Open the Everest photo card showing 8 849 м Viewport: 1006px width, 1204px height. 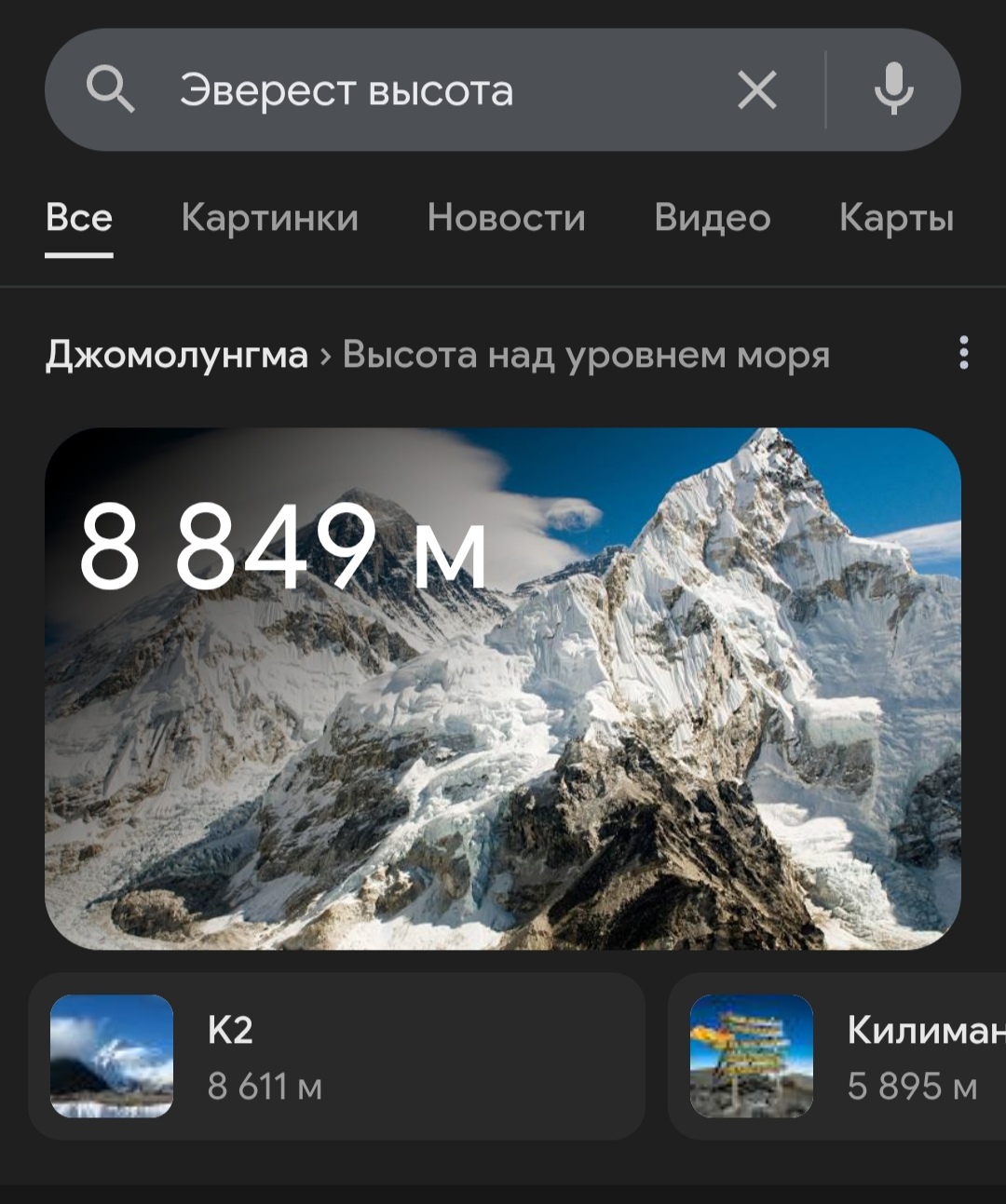[x=503, y=689]
